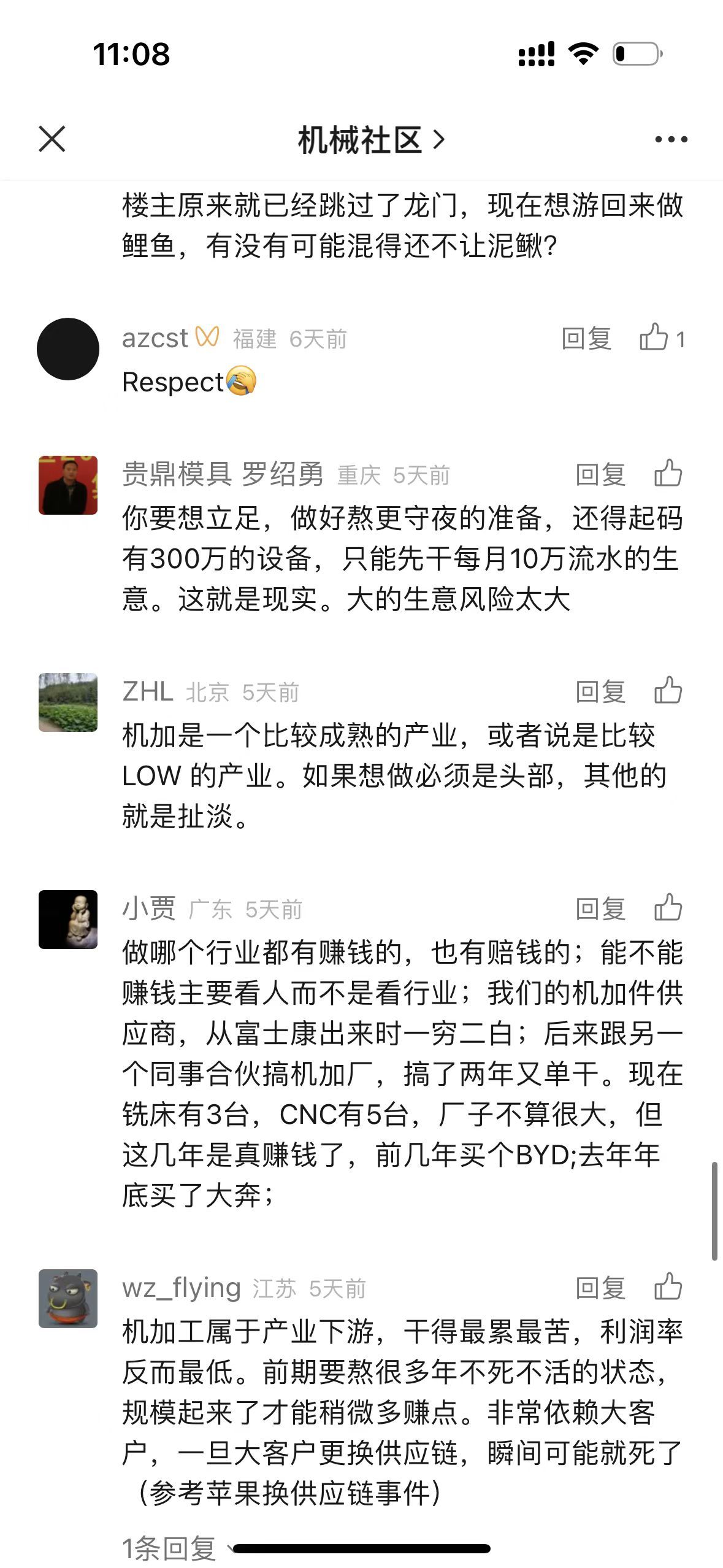Reply to 小贾's comment

click(600, 909)
